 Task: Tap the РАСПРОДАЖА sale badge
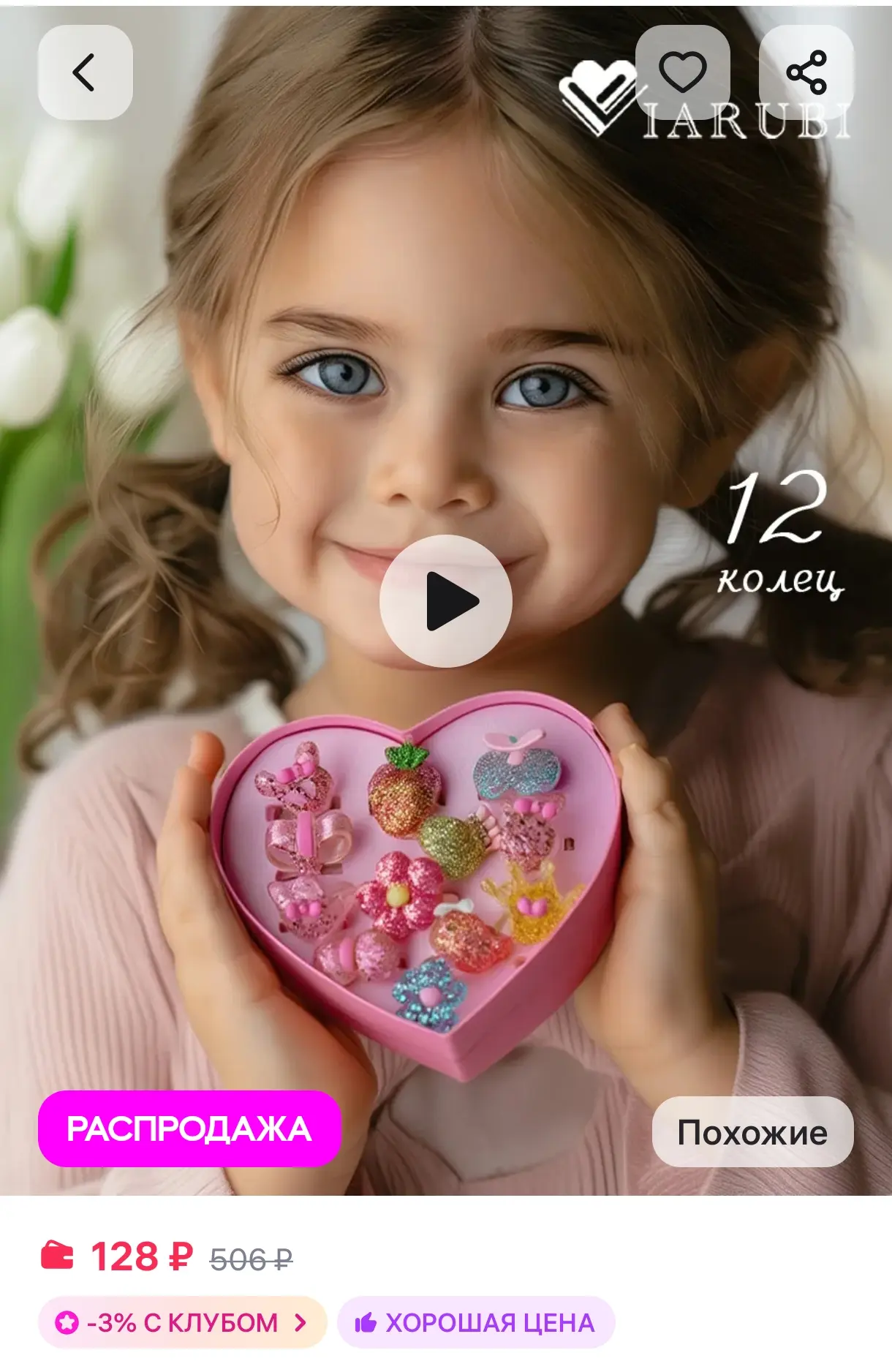pyautogui.click(x=189, y=1128)
